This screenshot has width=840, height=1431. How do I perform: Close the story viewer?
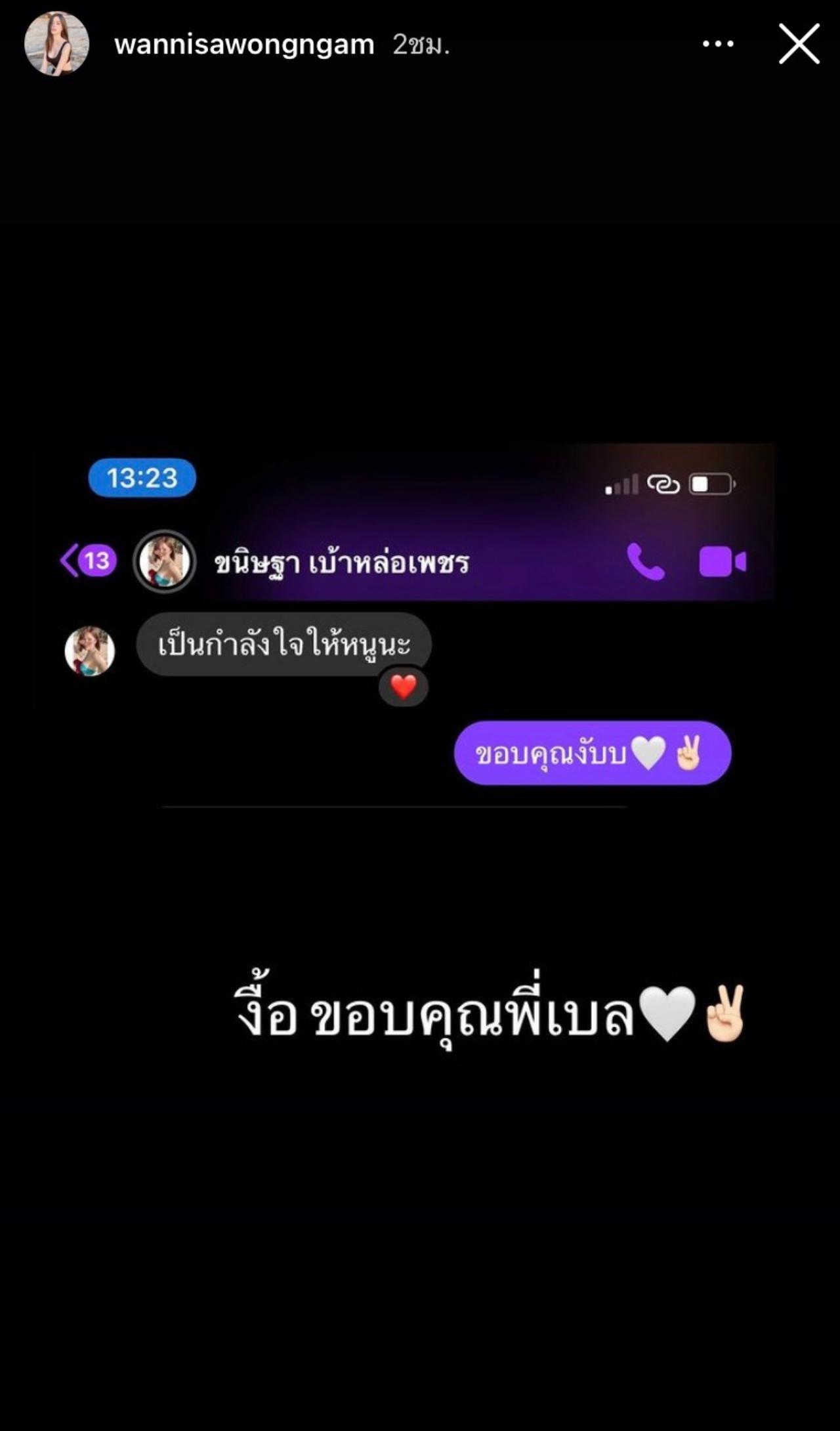point(799,44)
